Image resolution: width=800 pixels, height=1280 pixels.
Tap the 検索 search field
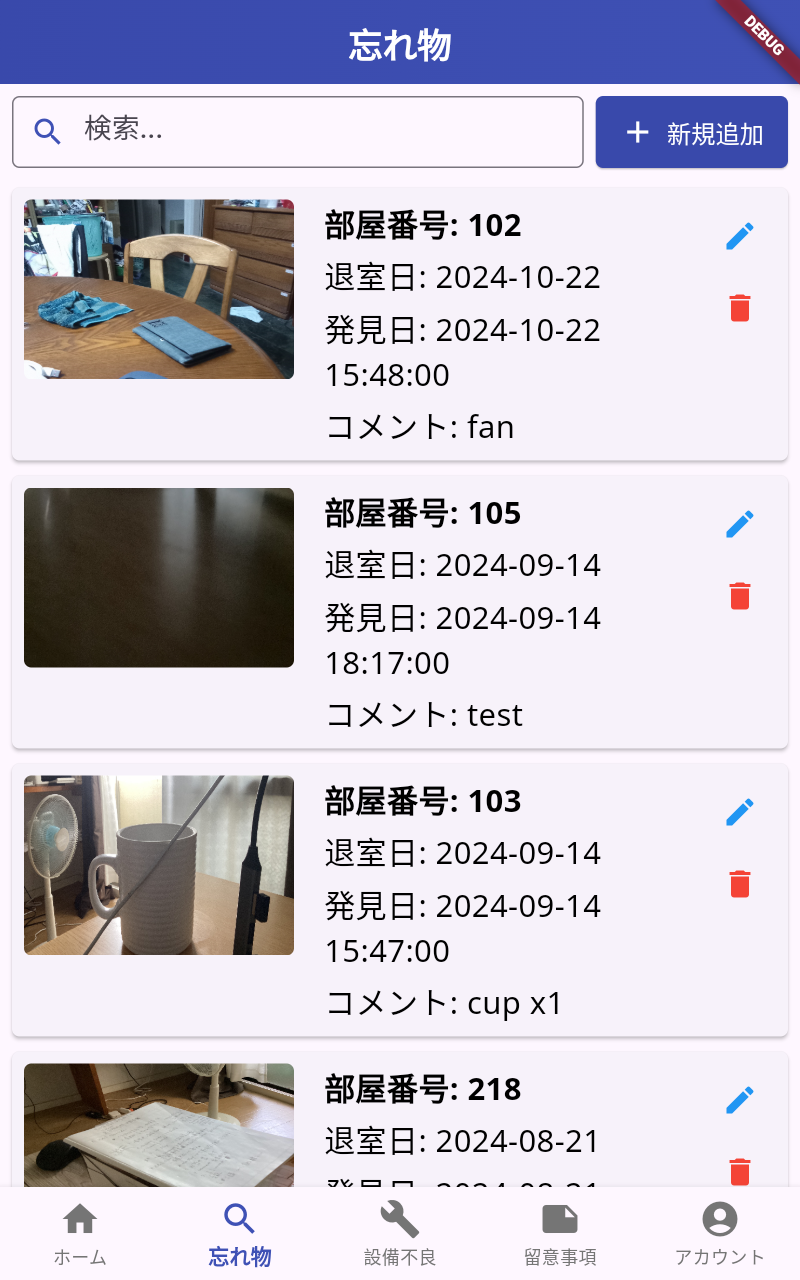click(x=298, y=131)
